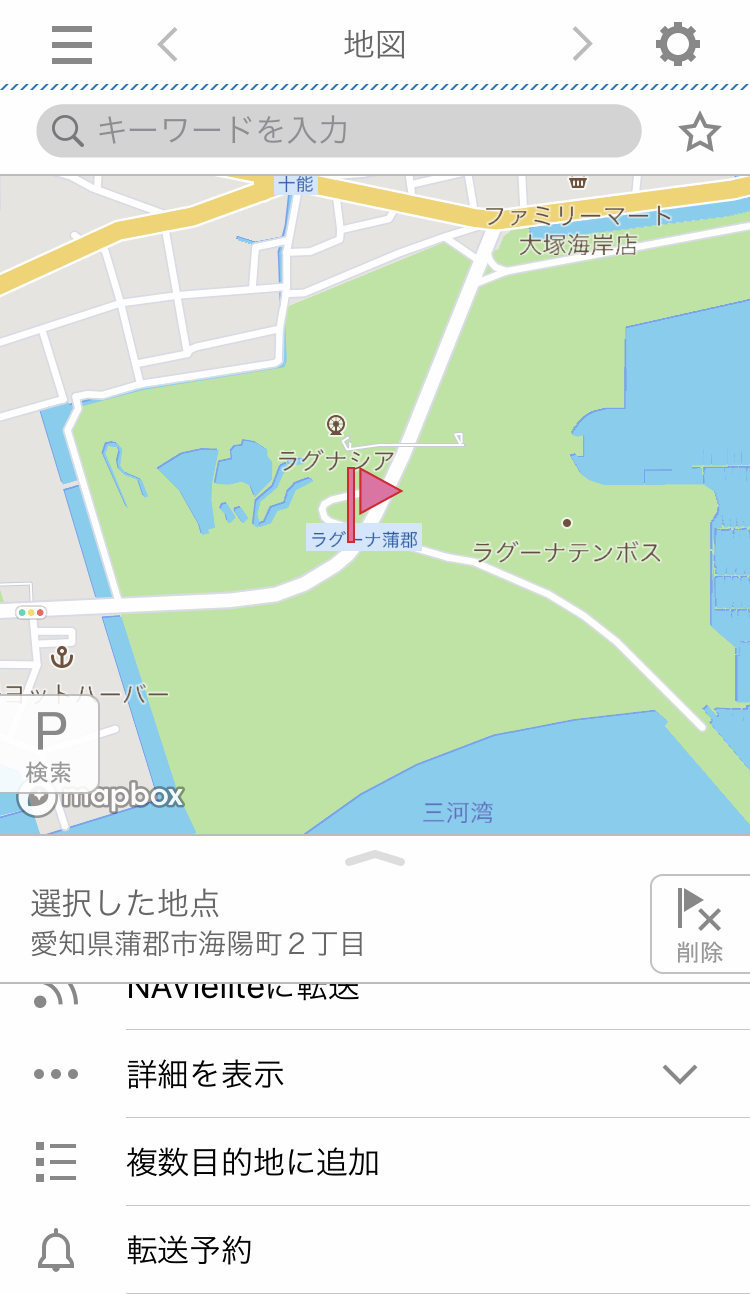This screenshot has height=1294, width=750.
Task: Select 複数目的地に追加
Action: [x=253, y=1162]
